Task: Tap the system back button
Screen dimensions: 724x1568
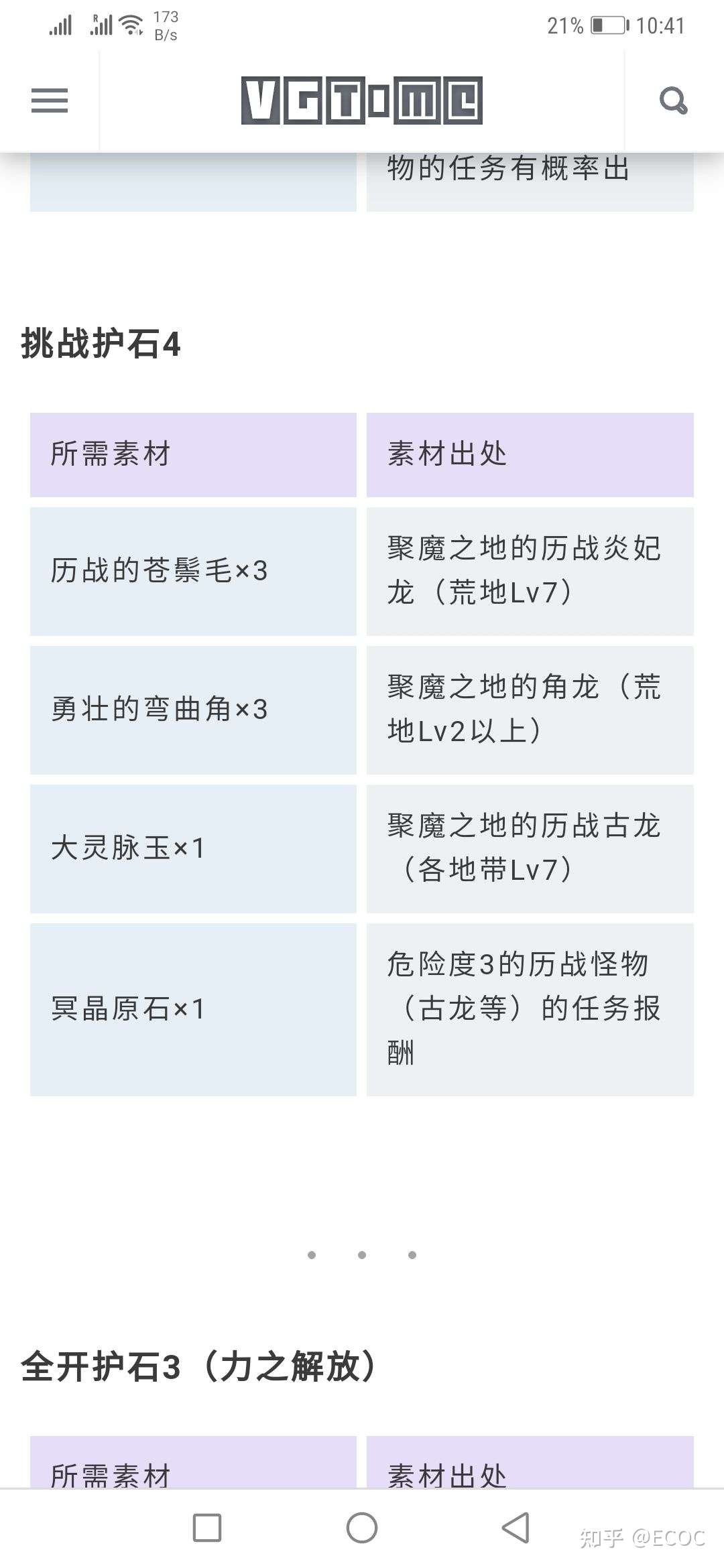Action: (x=516, y=1528)
